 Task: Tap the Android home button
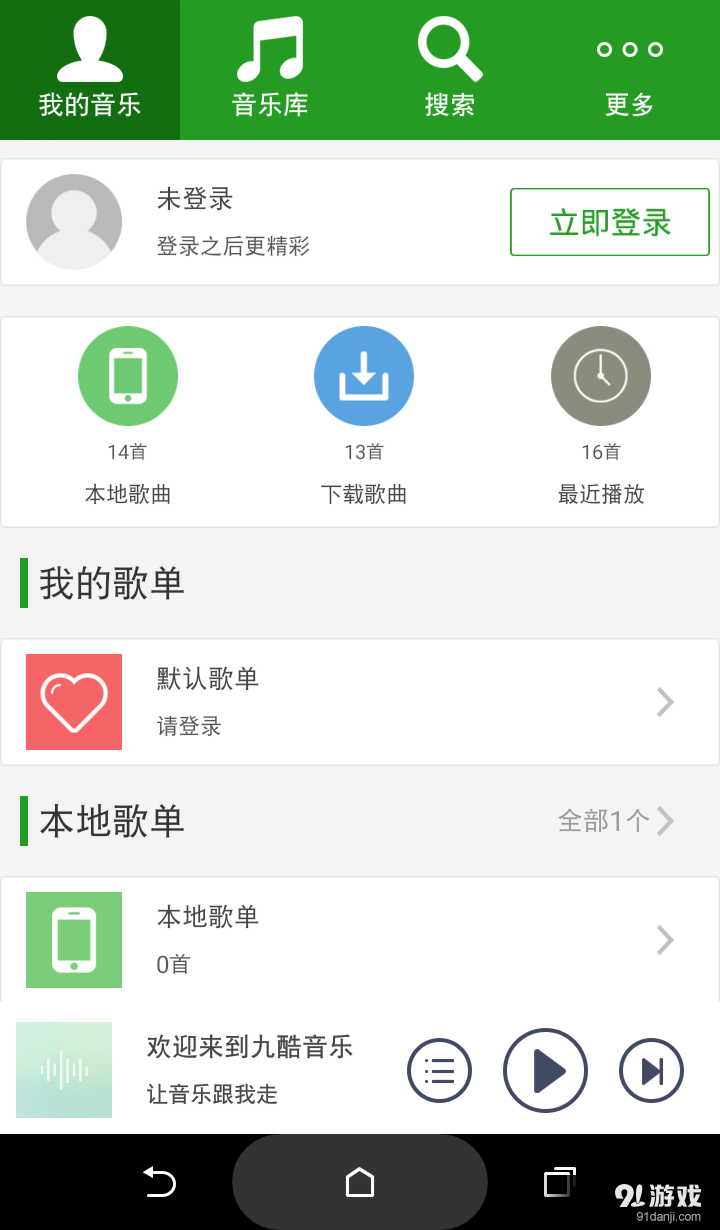[x=359, y=1183]
